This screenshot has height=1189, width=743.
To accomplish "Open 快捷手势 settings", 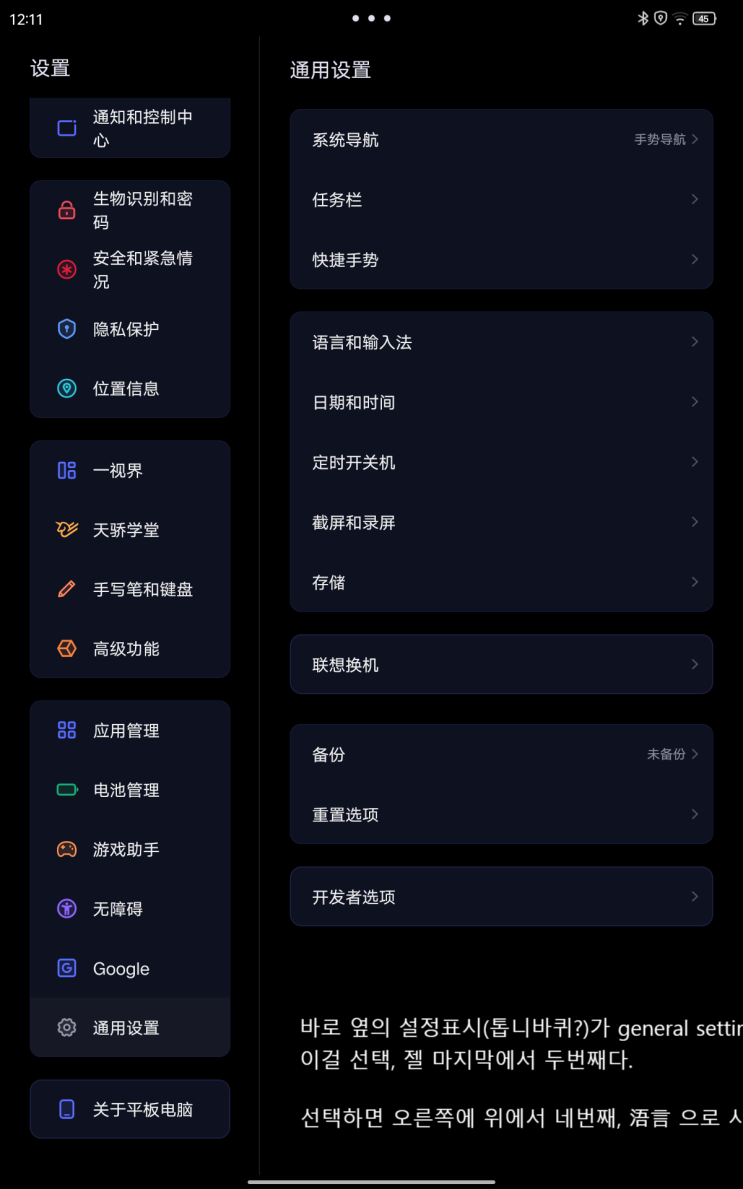I will click(x=500, y=260).
